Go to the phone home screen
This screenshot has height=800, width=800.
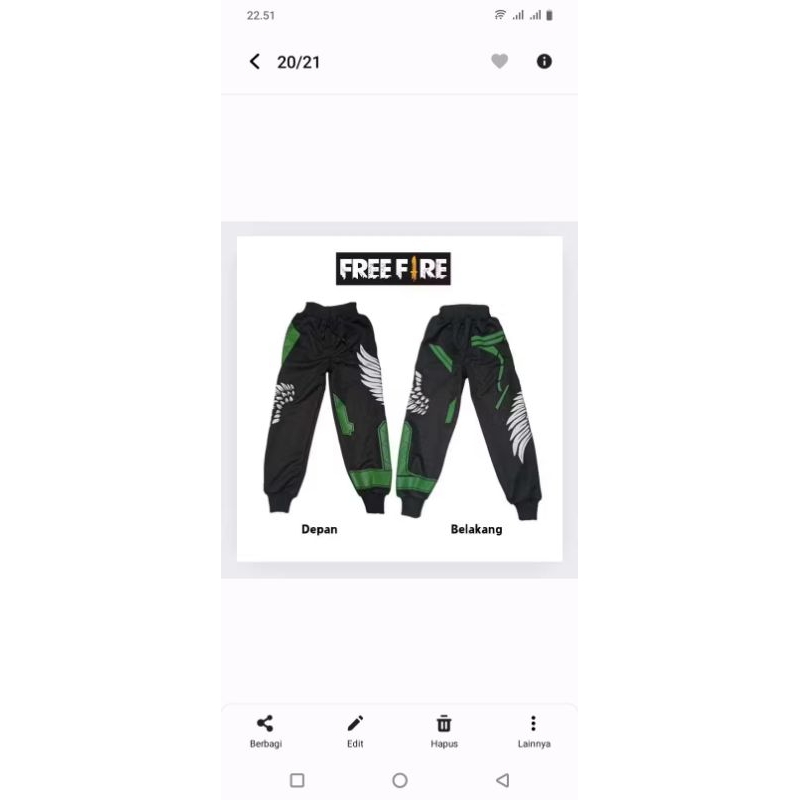tap(400, 780)
